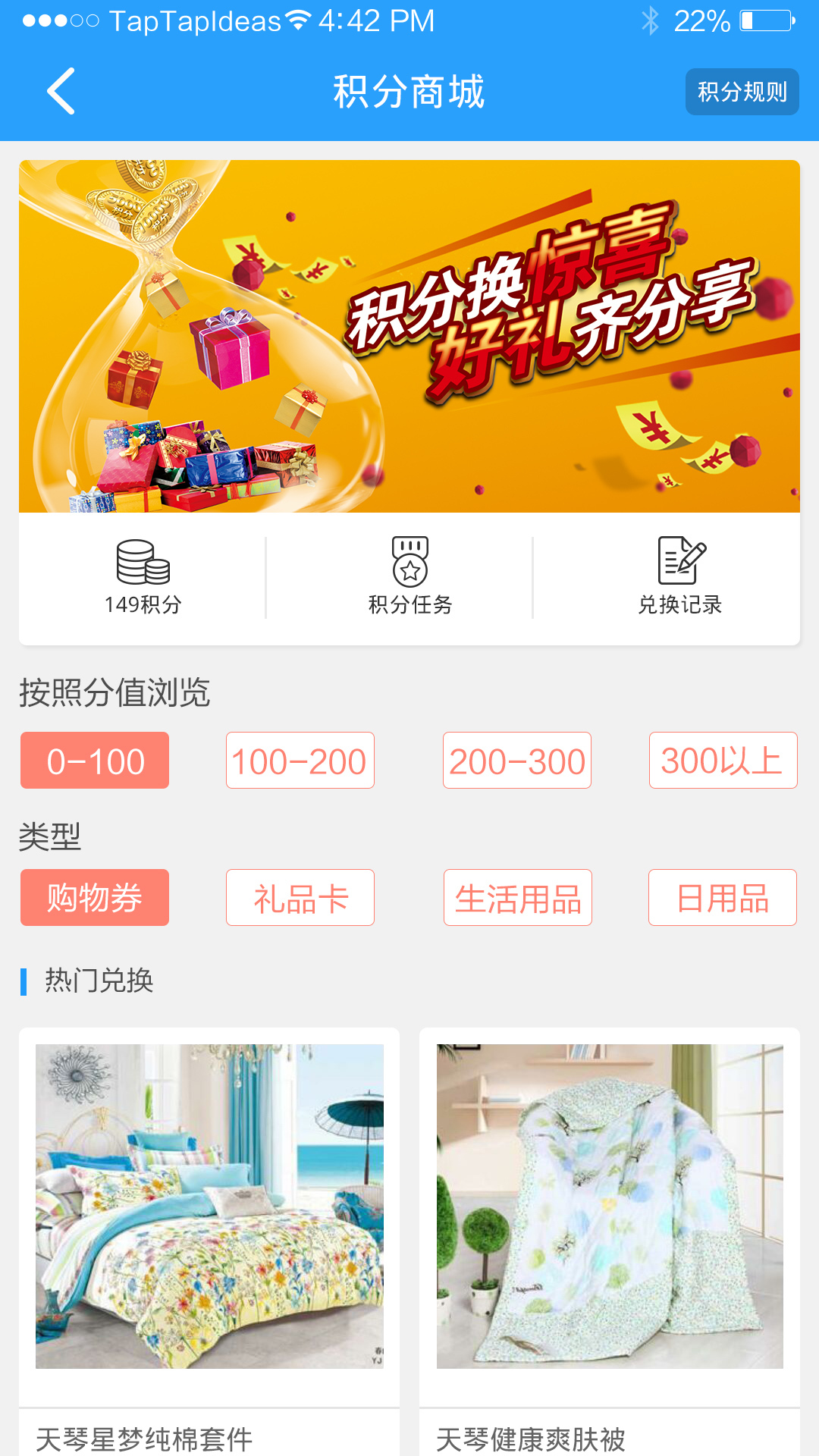Open 兑换记录 redemption history
819x1456 pixels.
[679, 578]
